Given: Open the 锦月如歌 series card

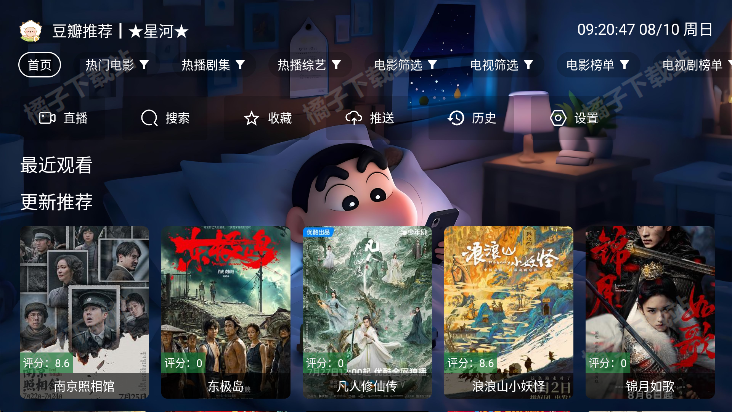Looking at the screenshot, I should (x=649, y=312).
